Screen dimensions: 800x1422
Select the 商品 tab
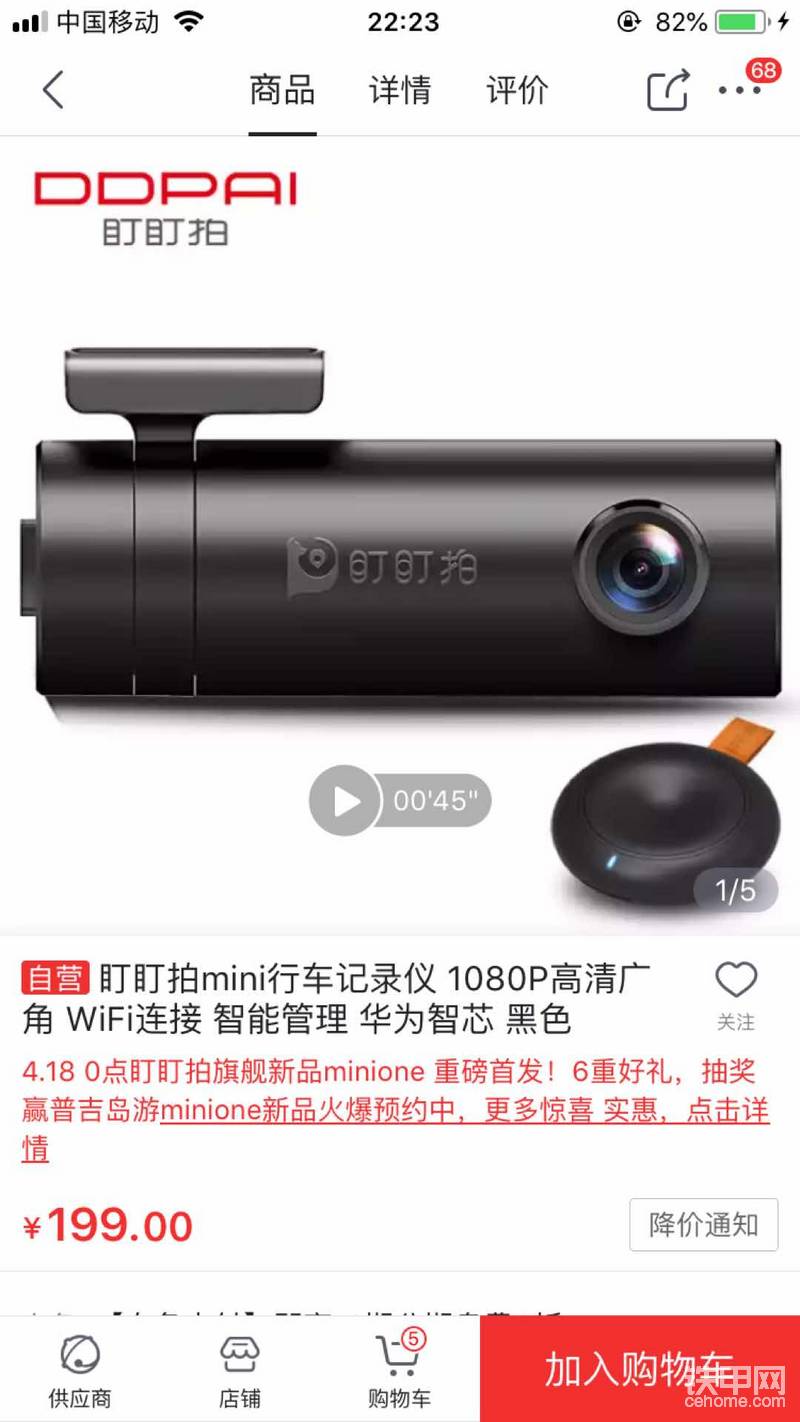[x=282, y=91]
